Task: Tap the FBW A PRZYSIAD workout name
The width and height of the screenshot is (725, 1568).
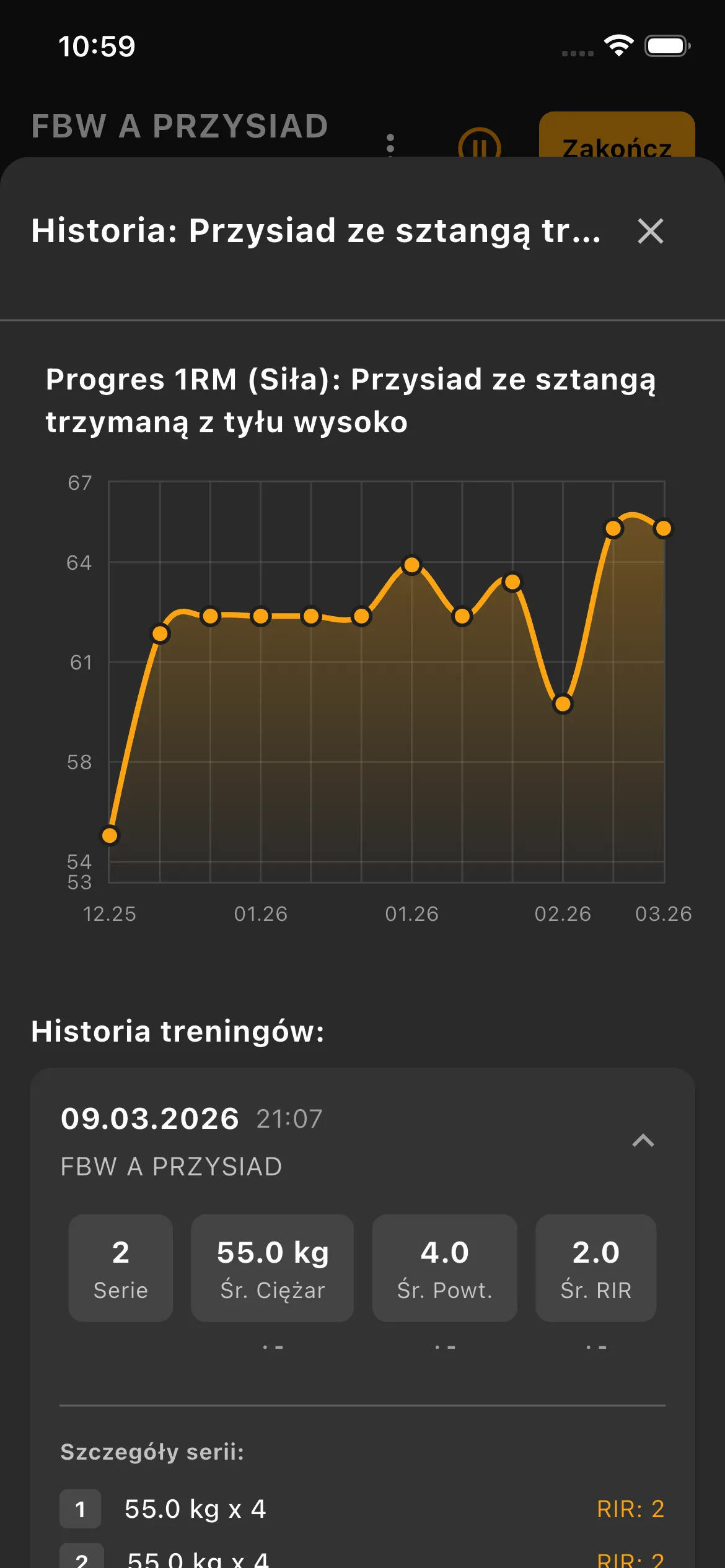Action: click(172, 1166)
